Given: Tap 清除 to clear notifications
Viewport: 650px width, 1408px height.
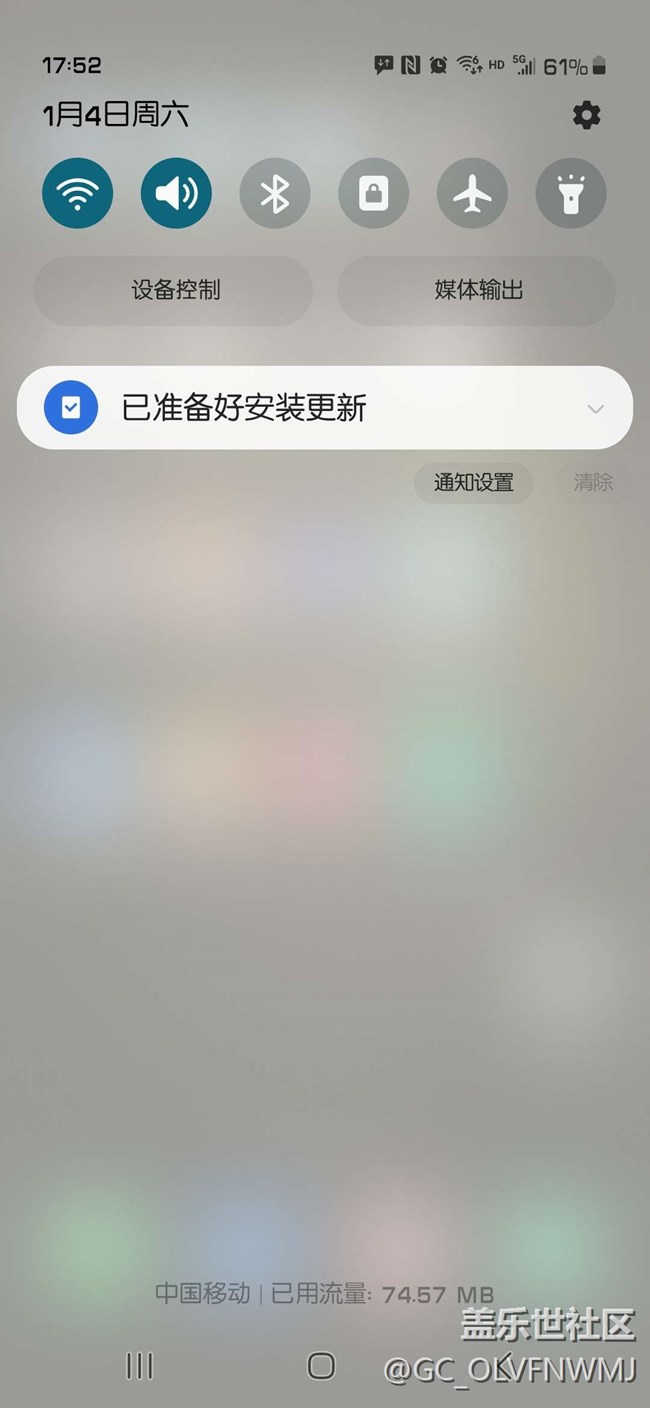Looking at the screenshot, I should (x=592, y=482).
